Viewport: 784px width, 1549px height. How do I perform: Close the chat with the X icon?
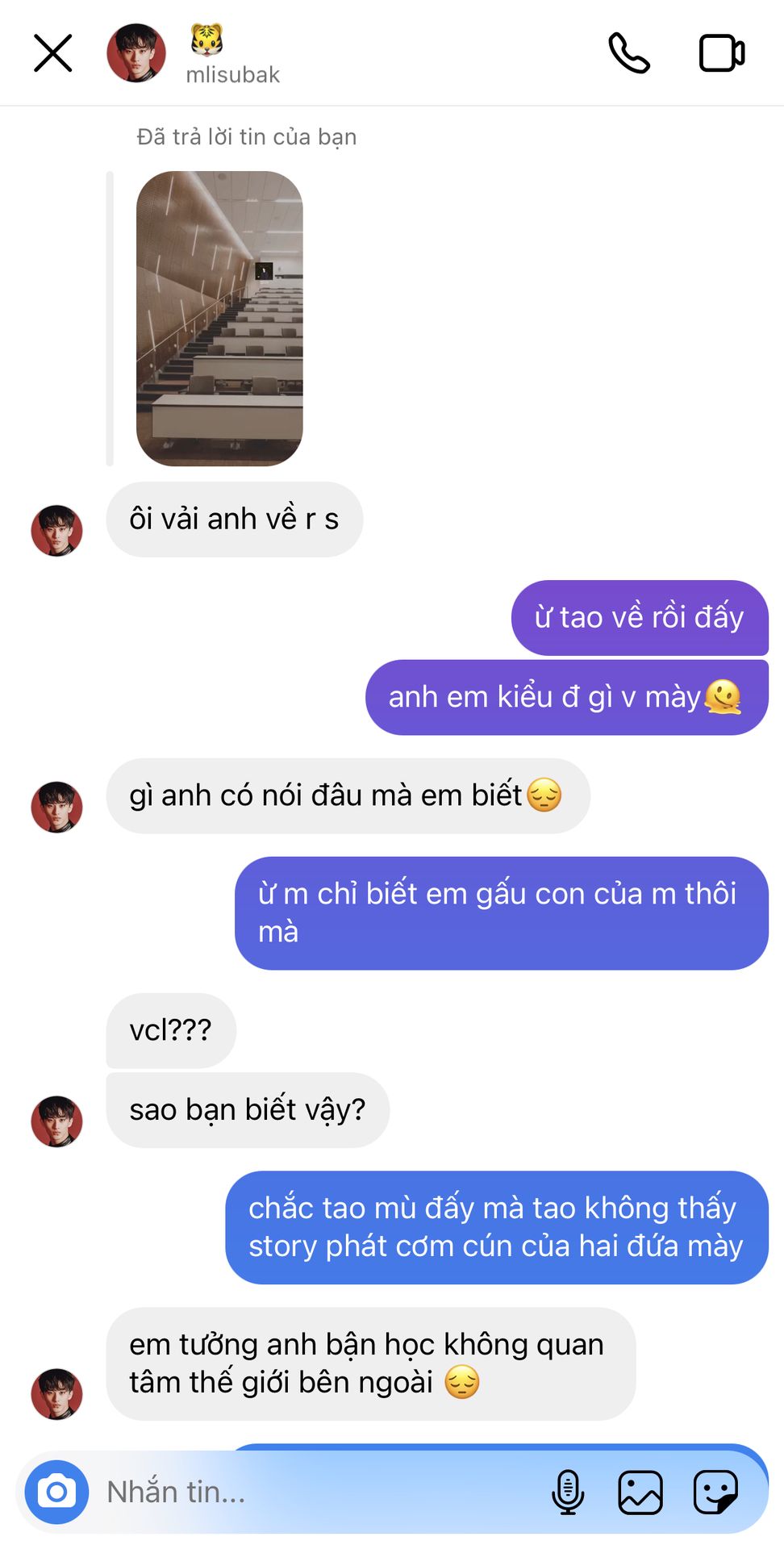point(53,53)
